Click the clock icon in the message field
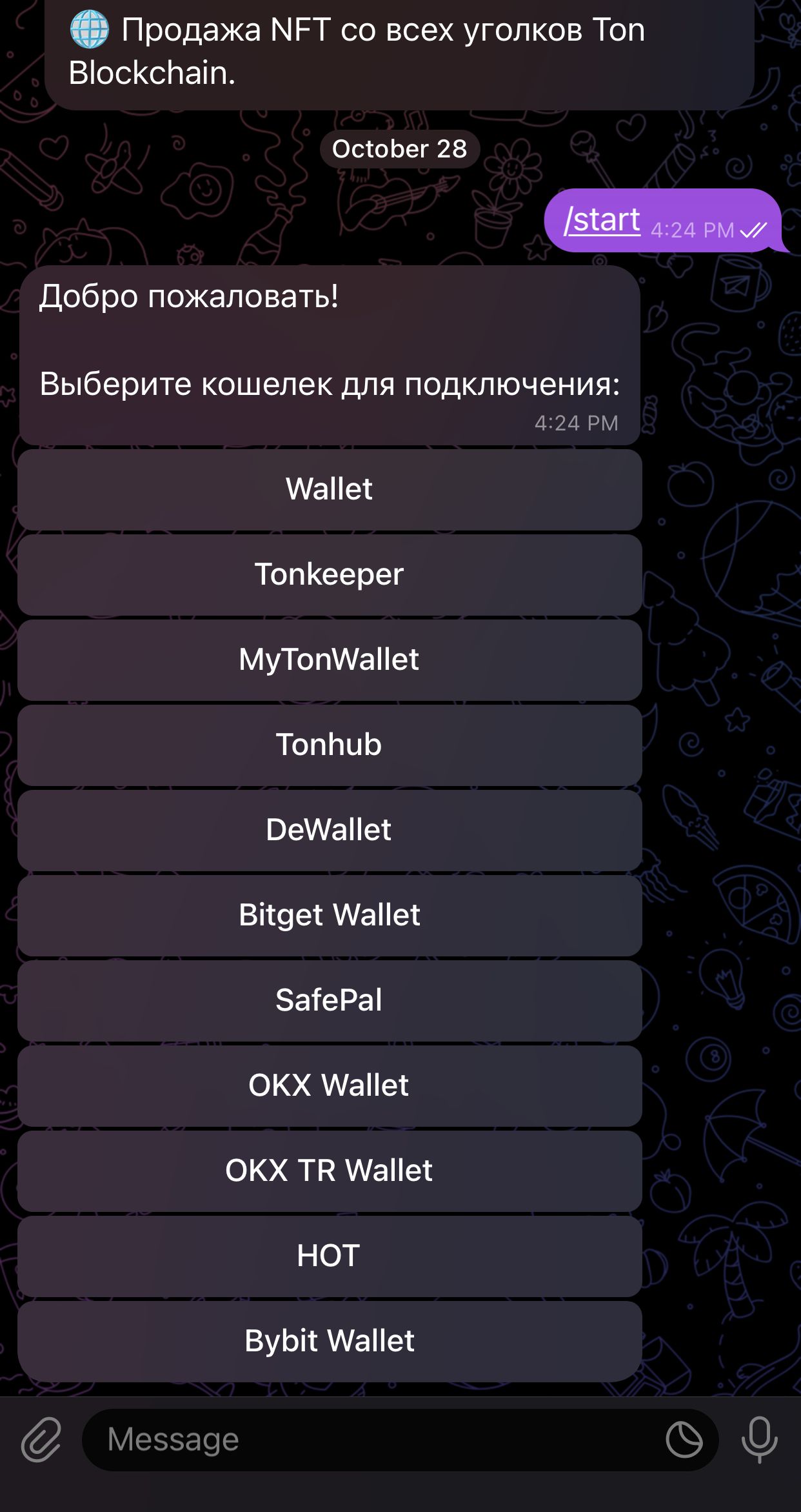The width and height of the screenshot is (801, 1512). coord(686,1438)
